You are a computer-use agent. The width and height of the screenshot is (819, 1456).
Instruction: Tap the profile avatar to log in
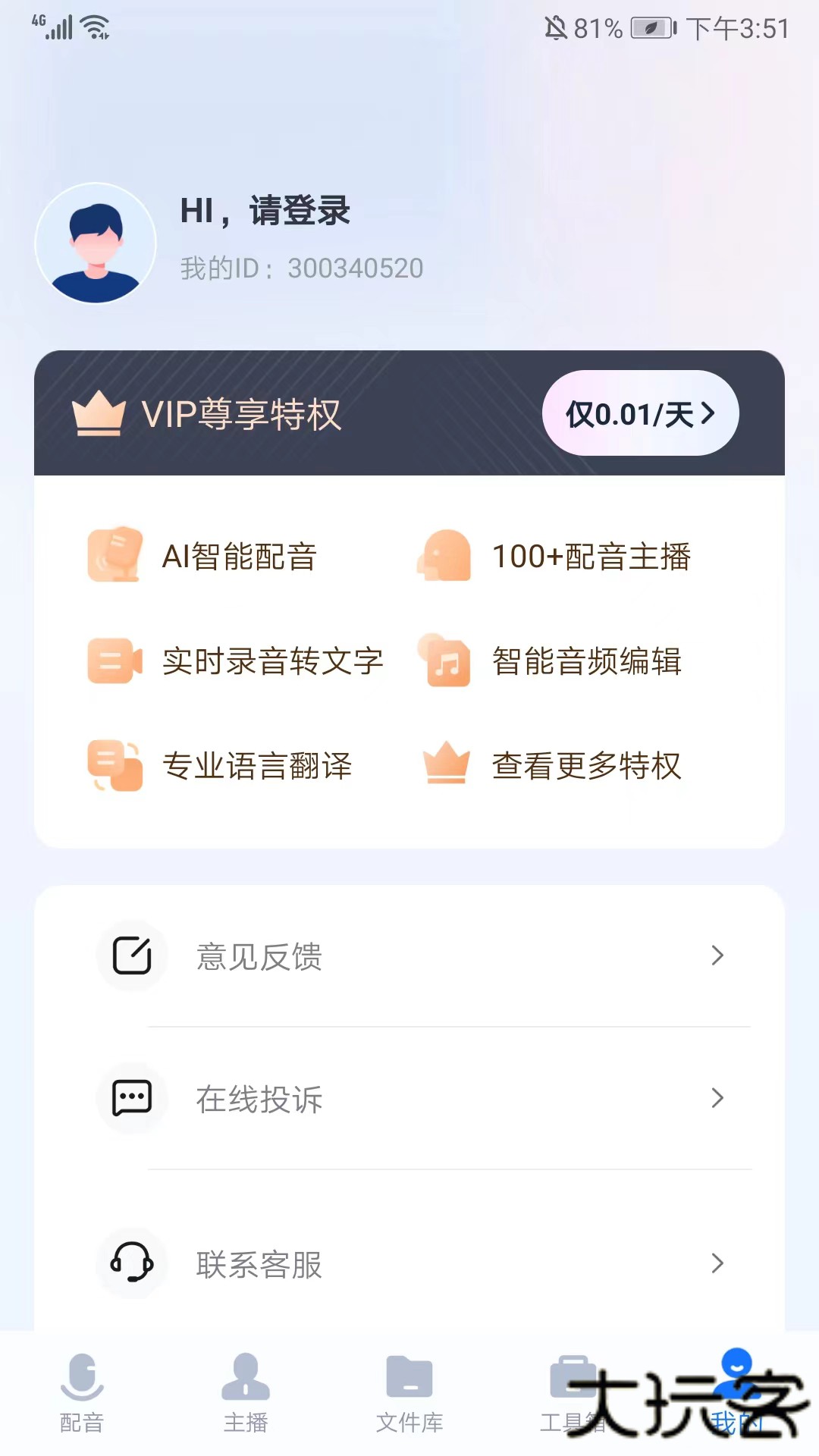(x=96, y=243)
